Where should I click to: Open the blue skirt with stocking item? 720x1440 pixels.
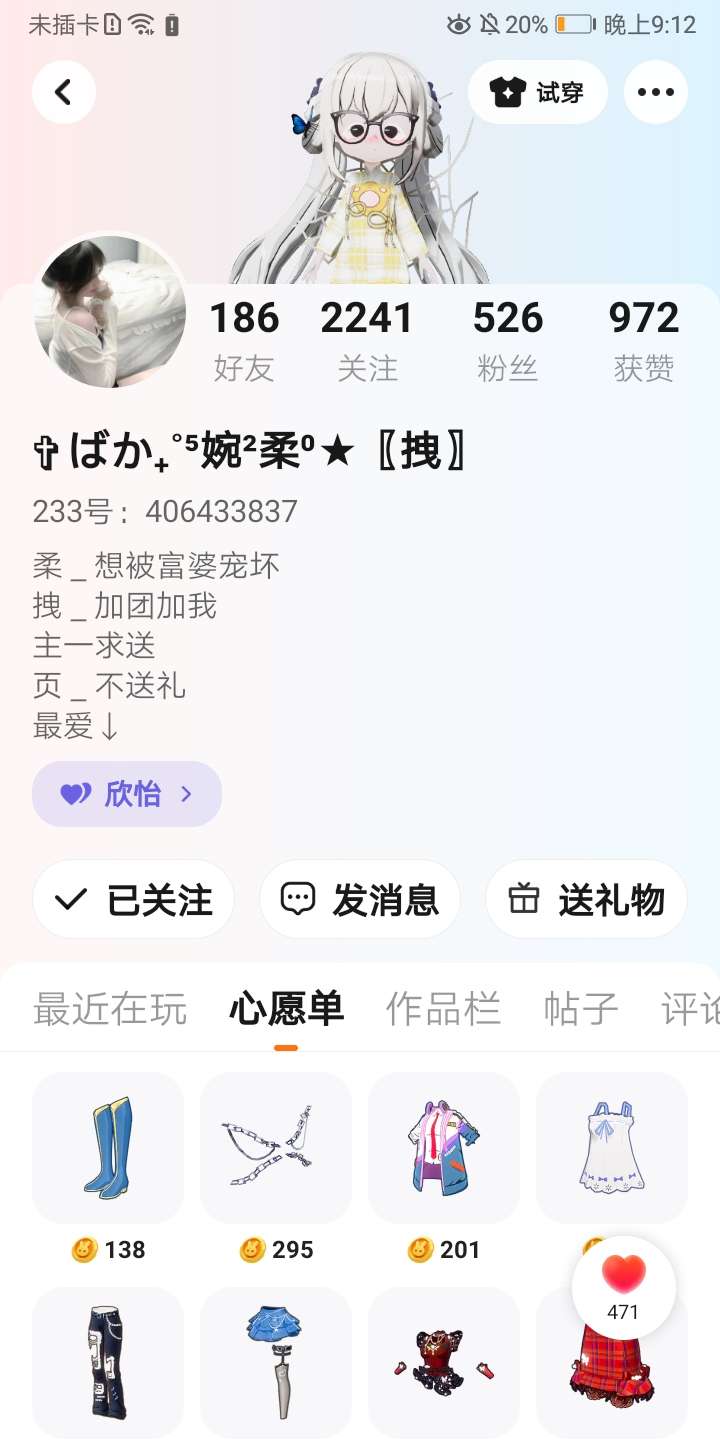(x=276, y=1361)
